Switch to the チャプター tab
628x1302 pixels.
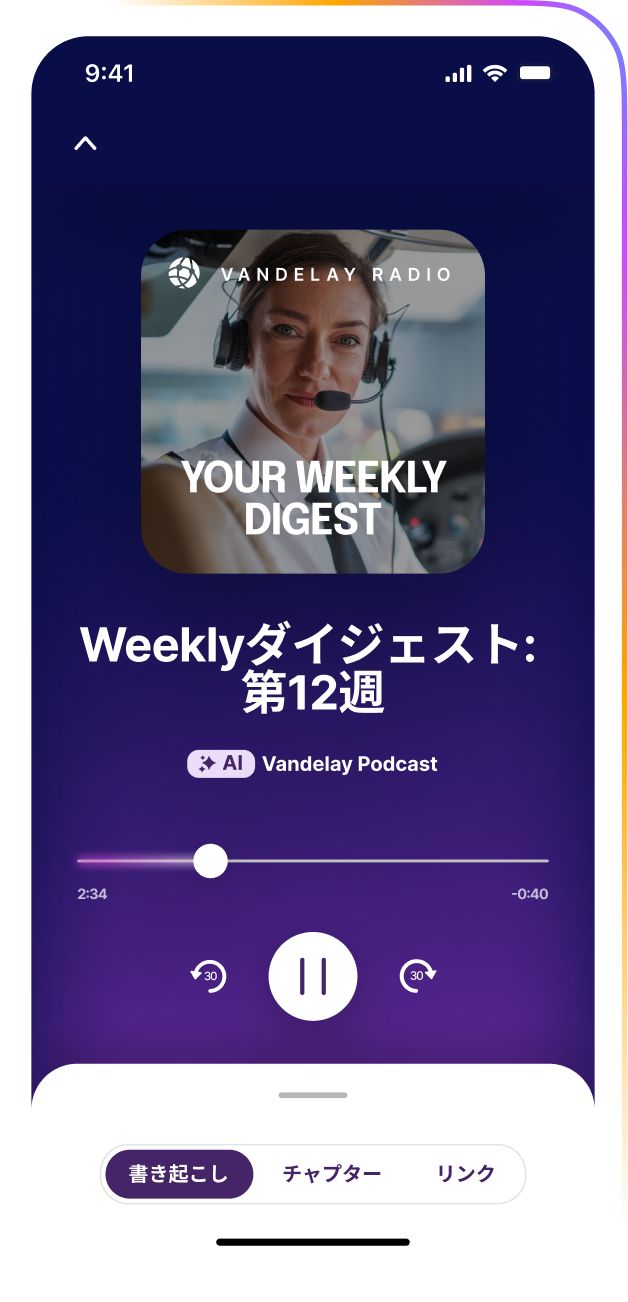tap(332, 1174)
